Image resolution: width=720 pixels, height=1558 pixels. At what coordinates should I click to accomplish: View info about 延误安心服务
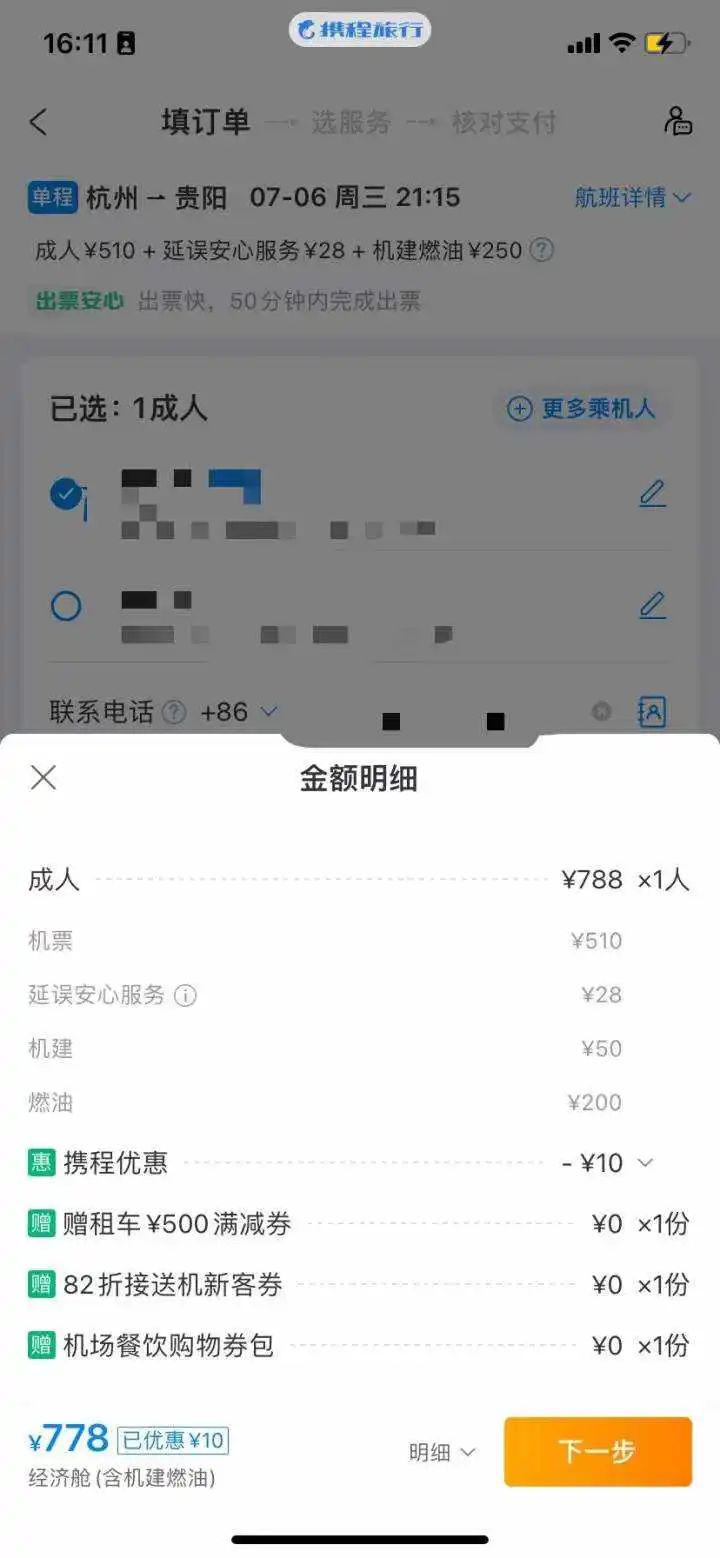185,995
